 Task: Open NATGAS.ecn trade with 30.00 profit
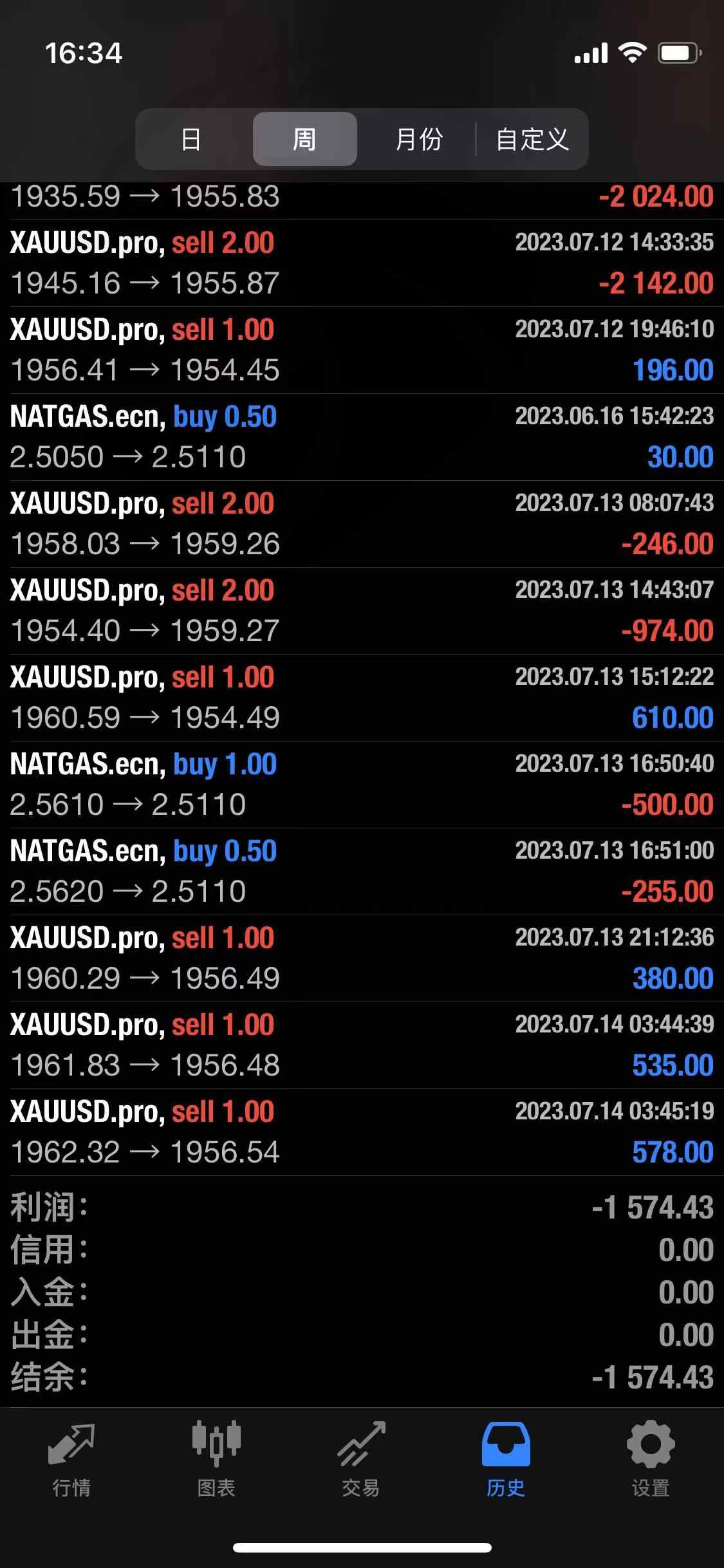362,437
